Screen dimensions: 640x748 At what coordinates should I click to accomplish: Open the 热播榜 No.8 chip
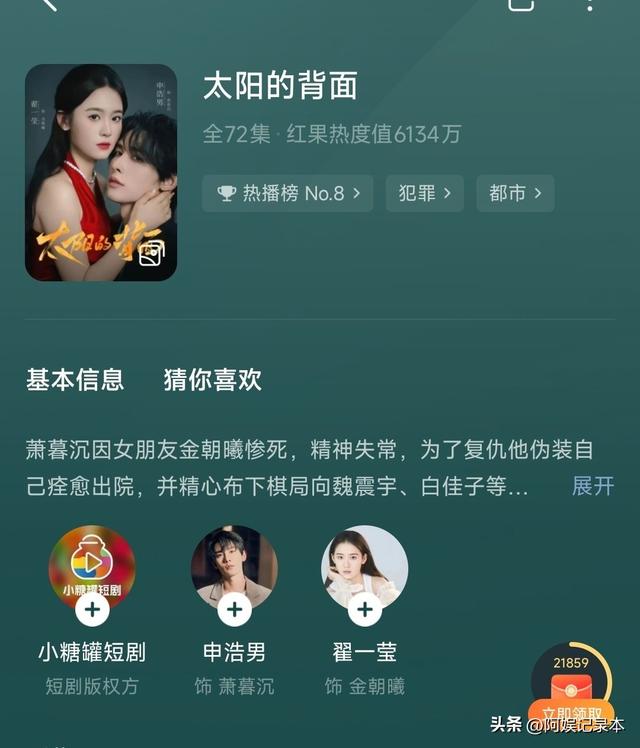click(288, 193)
